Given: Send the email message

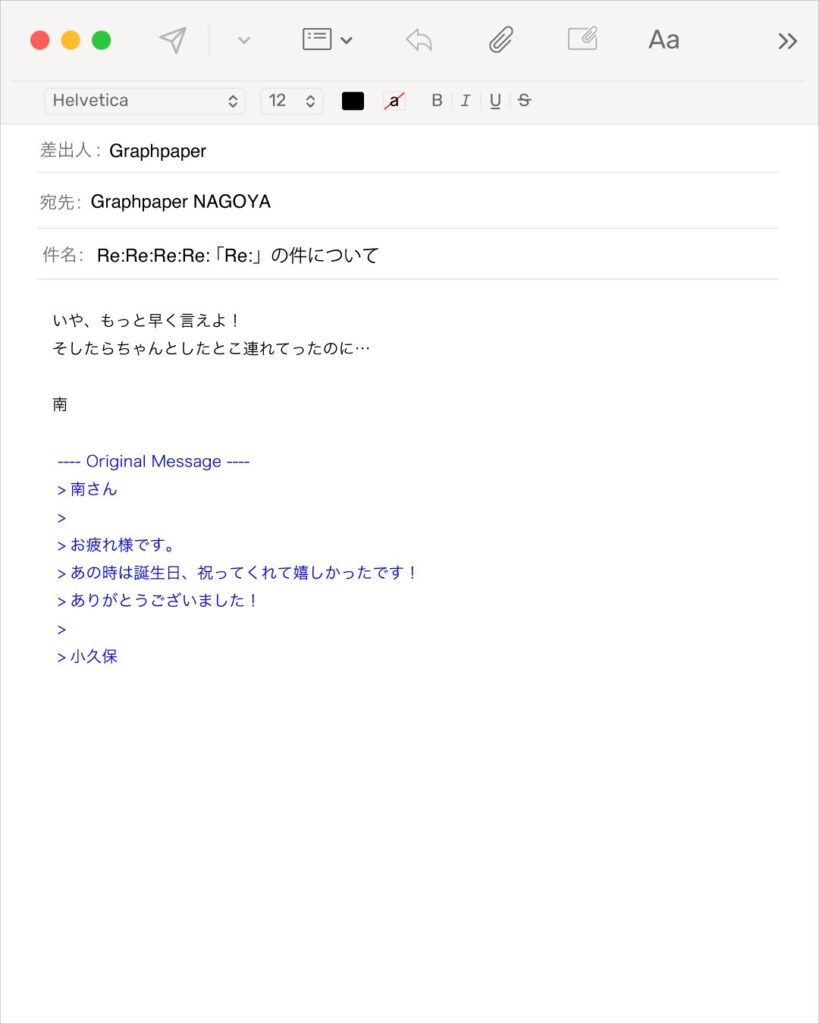Looking at the screenshot, I should 171,39.
